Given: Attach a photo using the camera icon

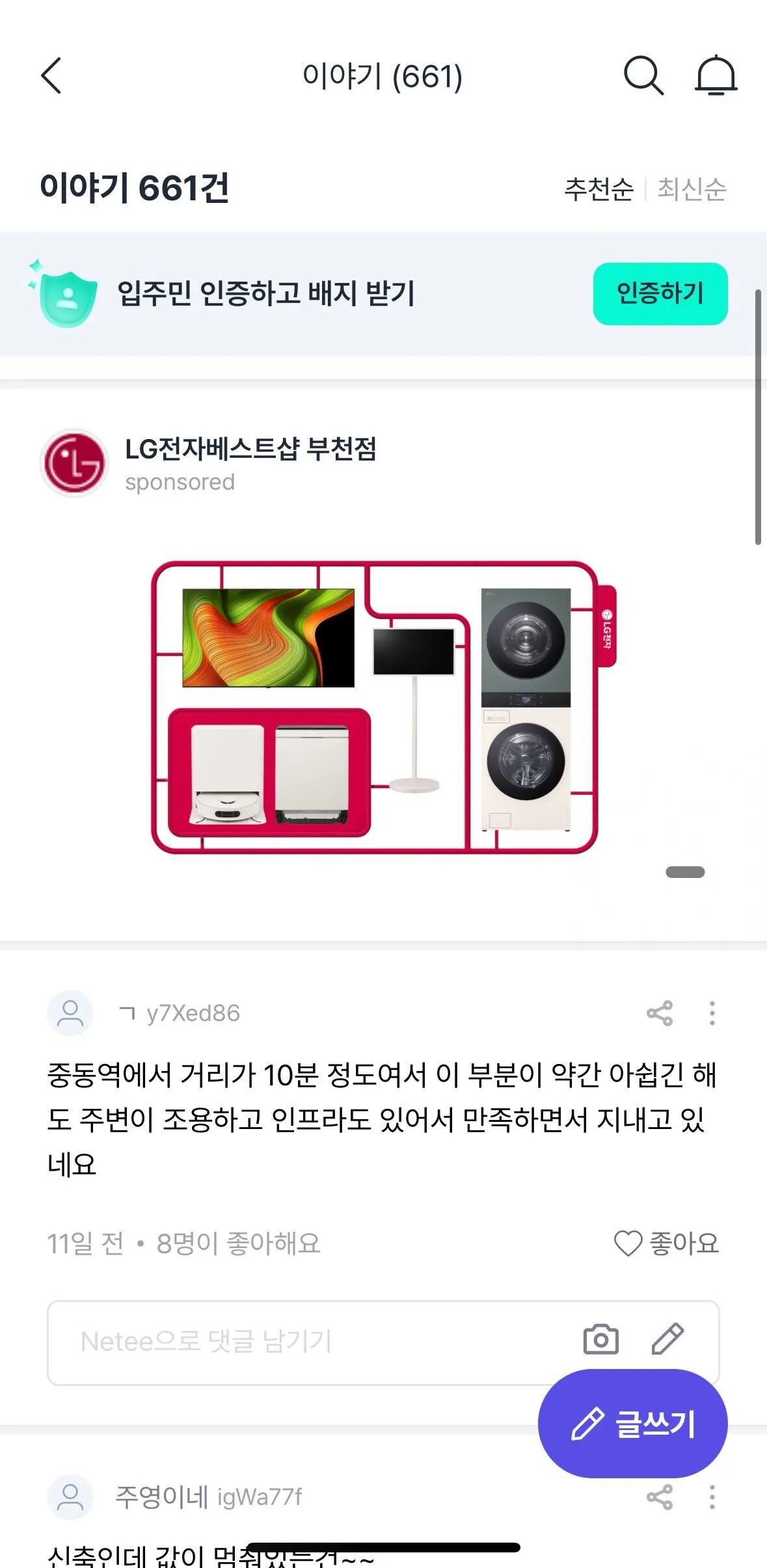Looking at the screenshot, I should (600, 1339).
